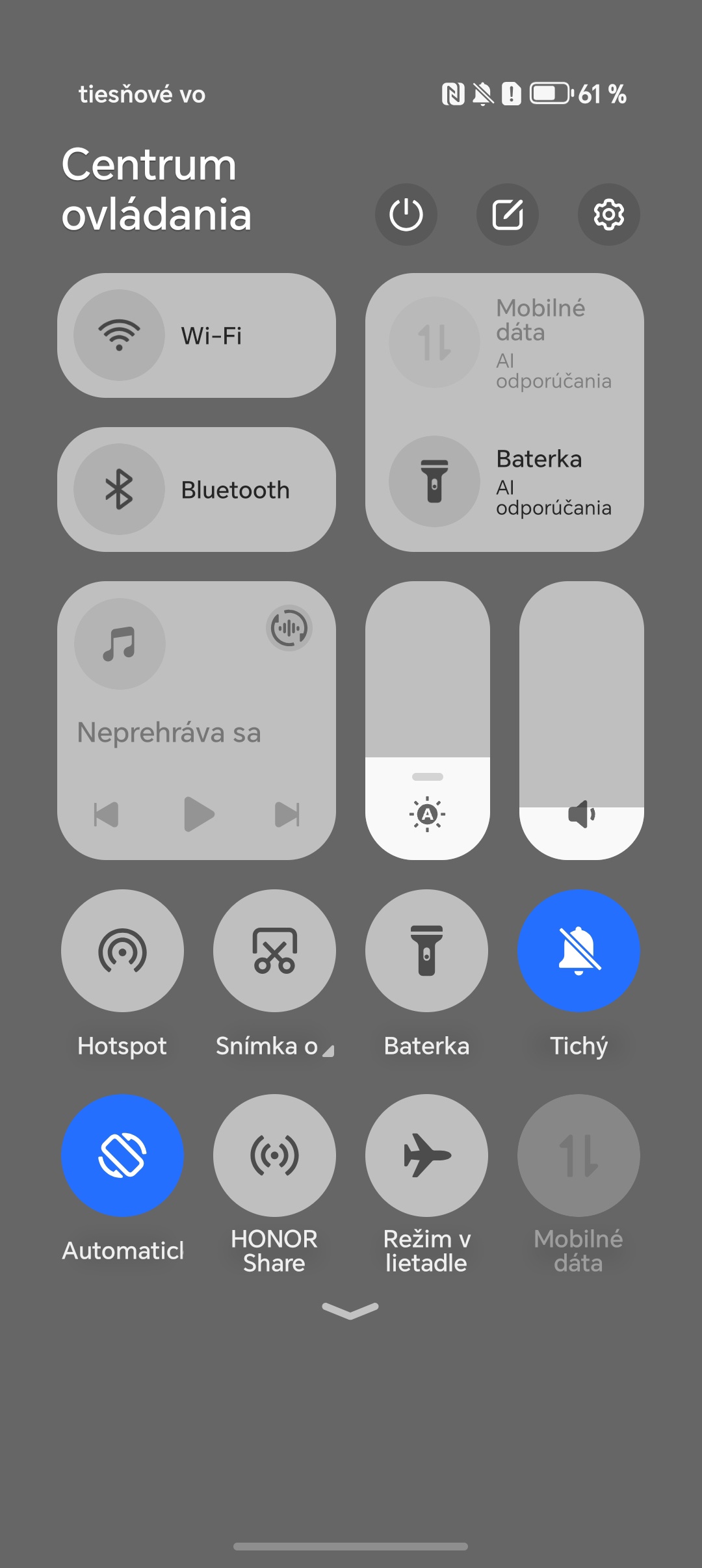Edit the control center tiles
This screenshot has height=1568, width=702.
pyautogui.click(x=508, y=215)
